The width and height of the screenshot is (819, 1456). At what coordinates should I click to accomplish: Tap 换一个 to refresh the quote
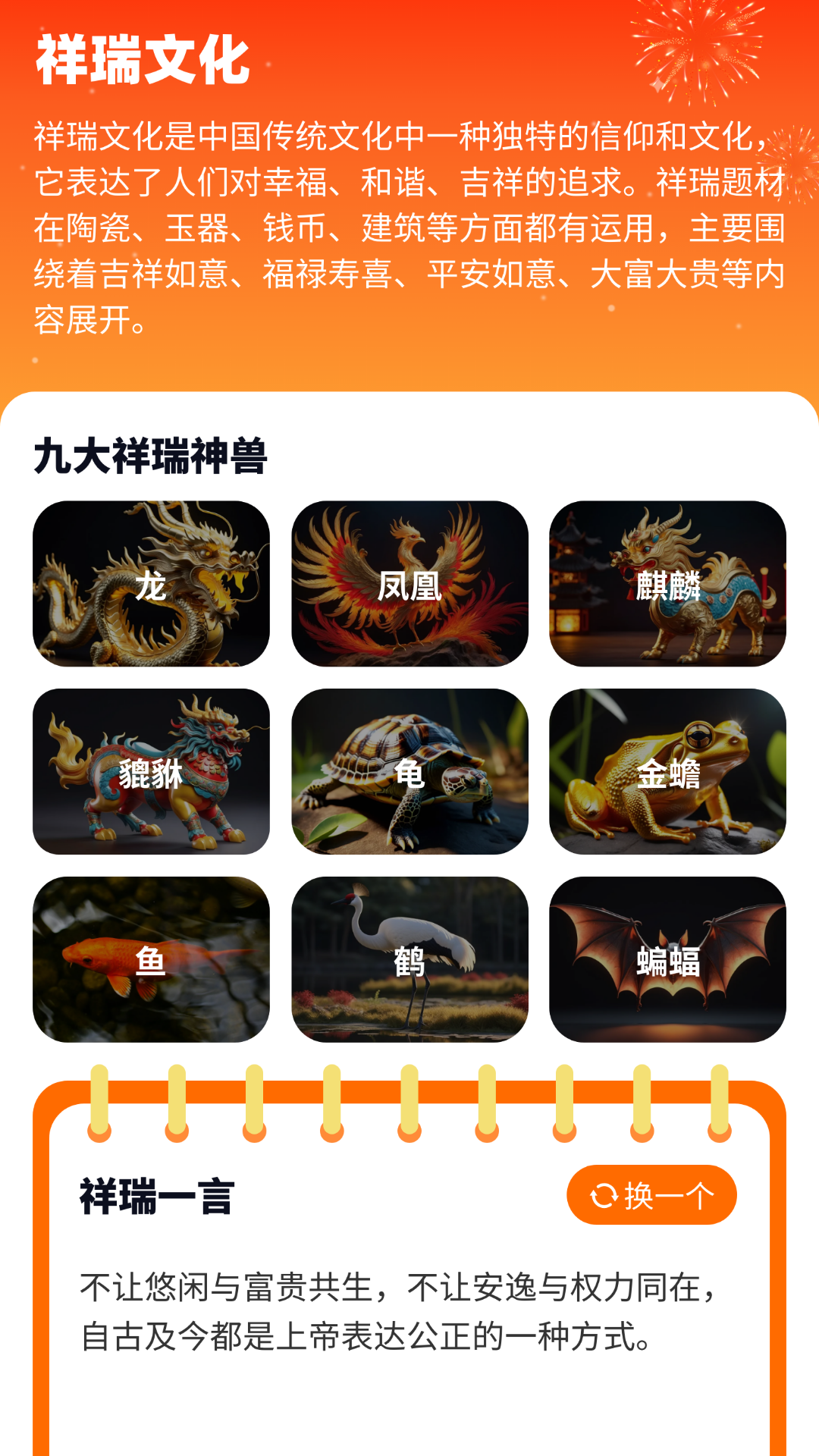pyautogui.click(x=651, y=1195)
